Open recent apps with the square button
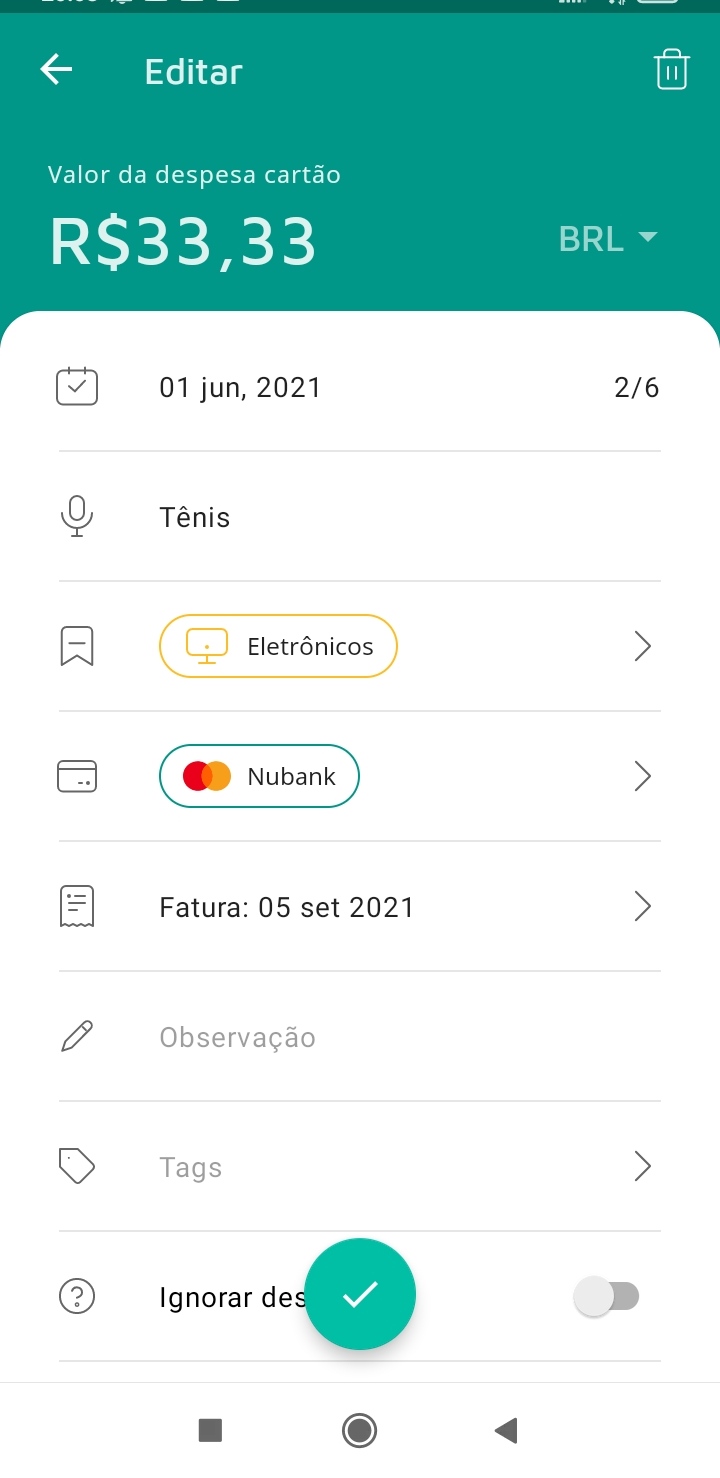The height and width of the screenshot is (1478, 720). 210,1430
